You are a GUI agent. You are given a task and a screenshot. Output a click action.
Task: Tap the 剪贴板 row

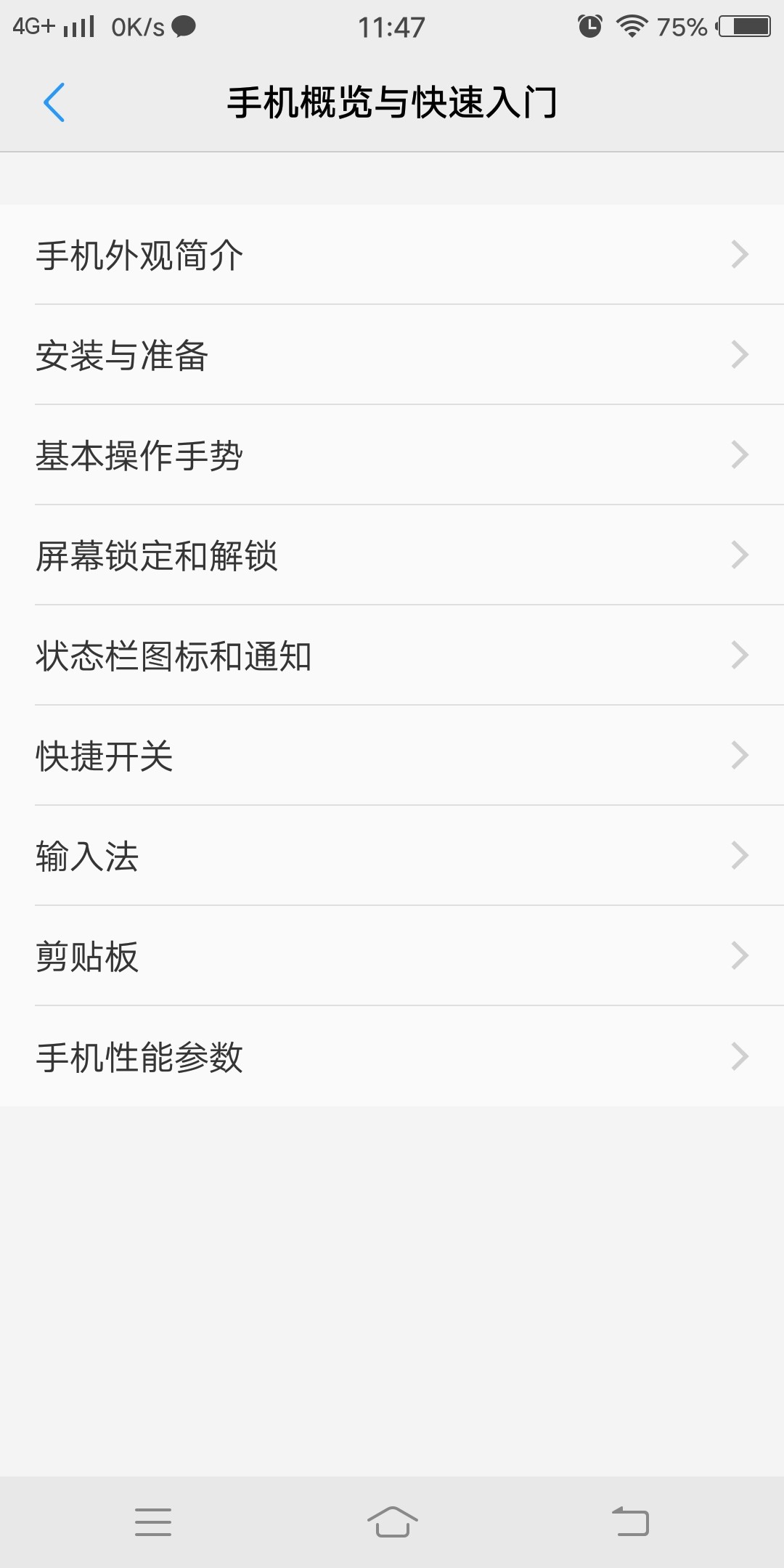392,956
